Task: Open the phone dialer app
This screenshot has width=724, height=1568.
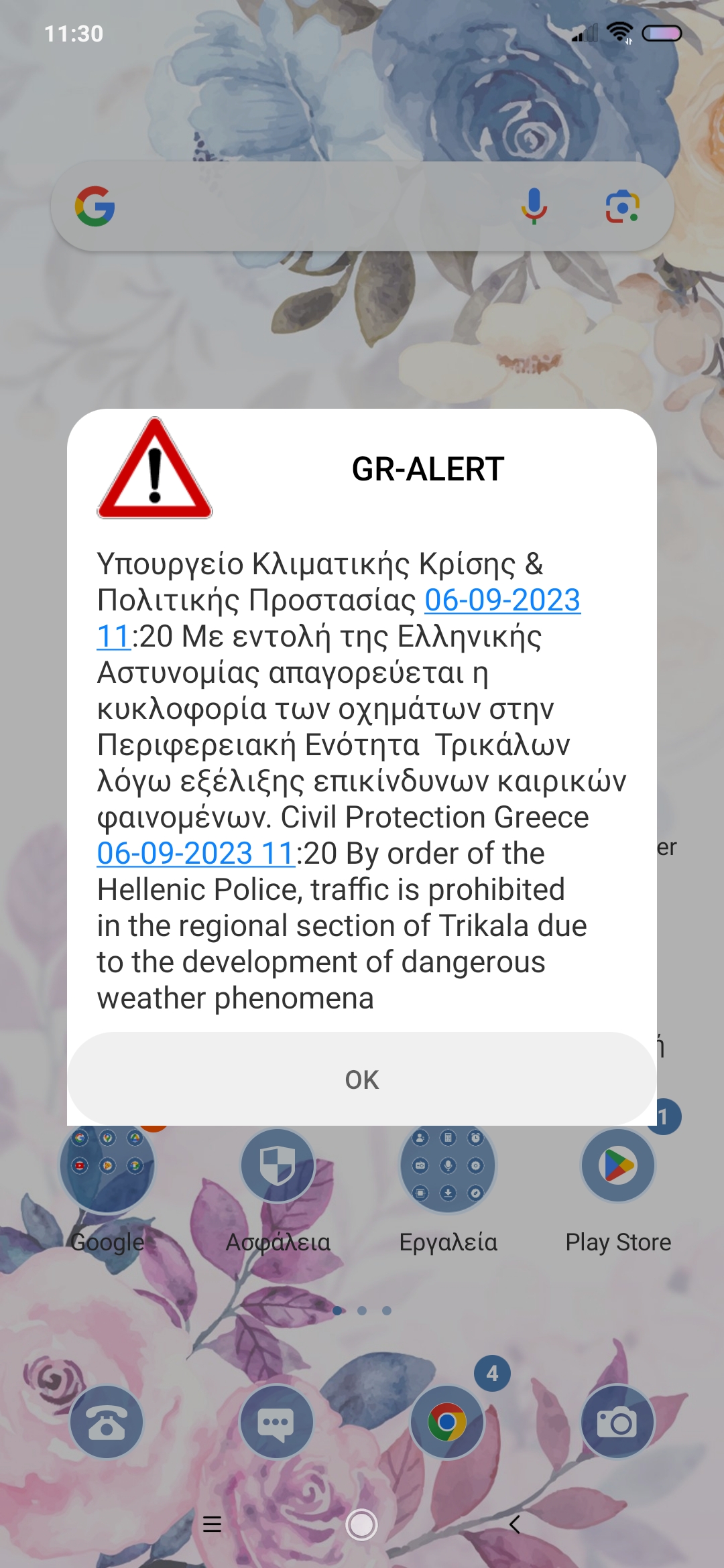Action: click(107, 1422)
